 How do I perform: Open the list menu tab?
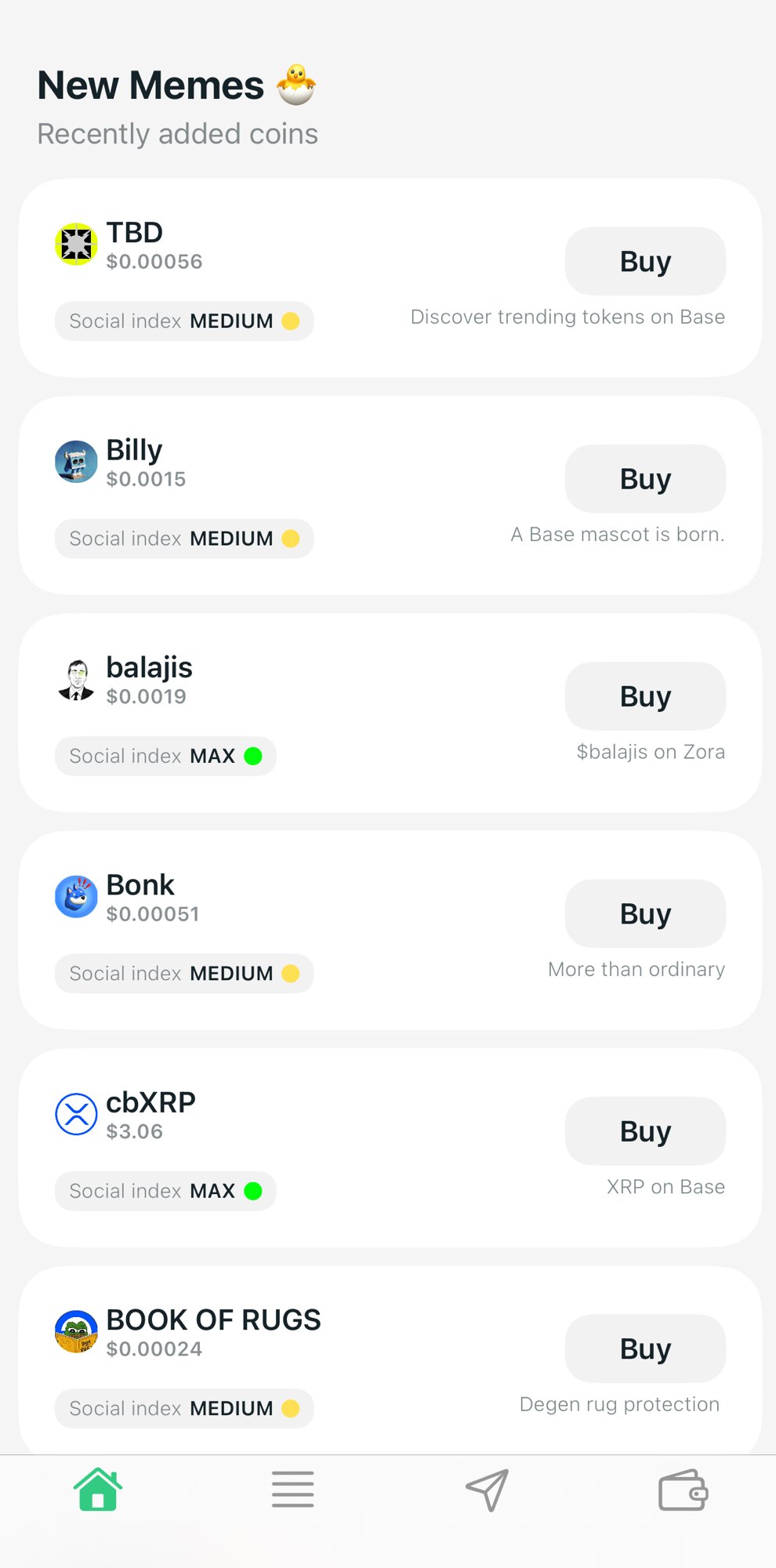click(x=292, y=1490)
